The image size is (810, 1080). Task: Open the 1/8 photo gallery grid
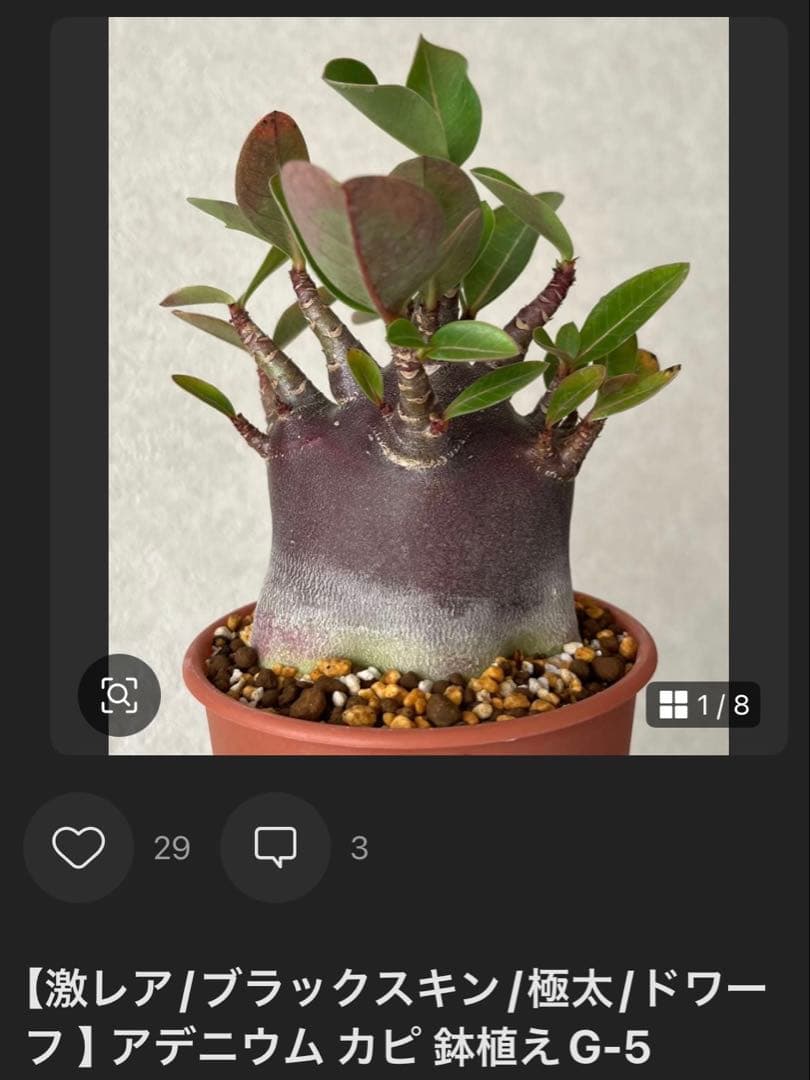(703, 705)
